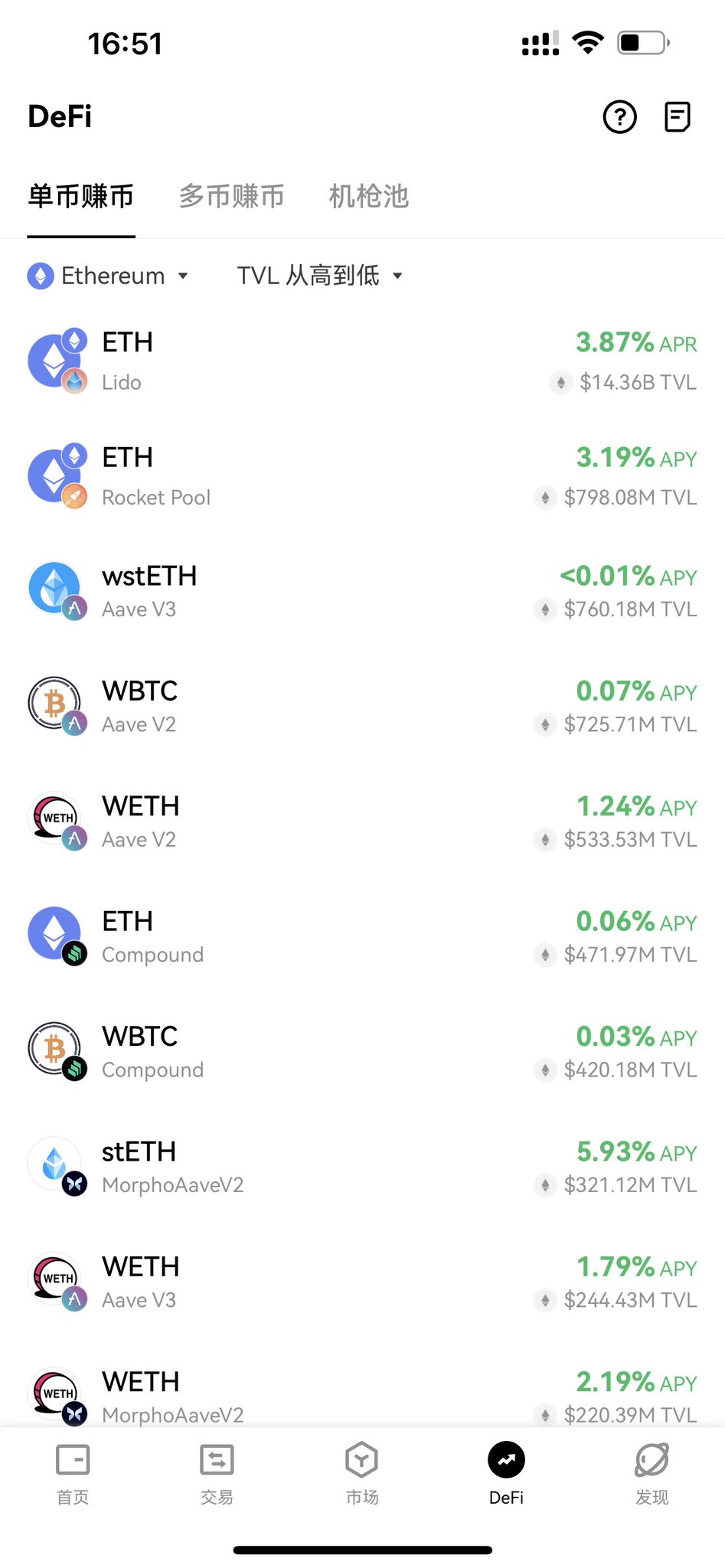The height and width of the screenshot is (1568, 725).
Task: Switch to the 交易 trade tab
Action: 217,1474
